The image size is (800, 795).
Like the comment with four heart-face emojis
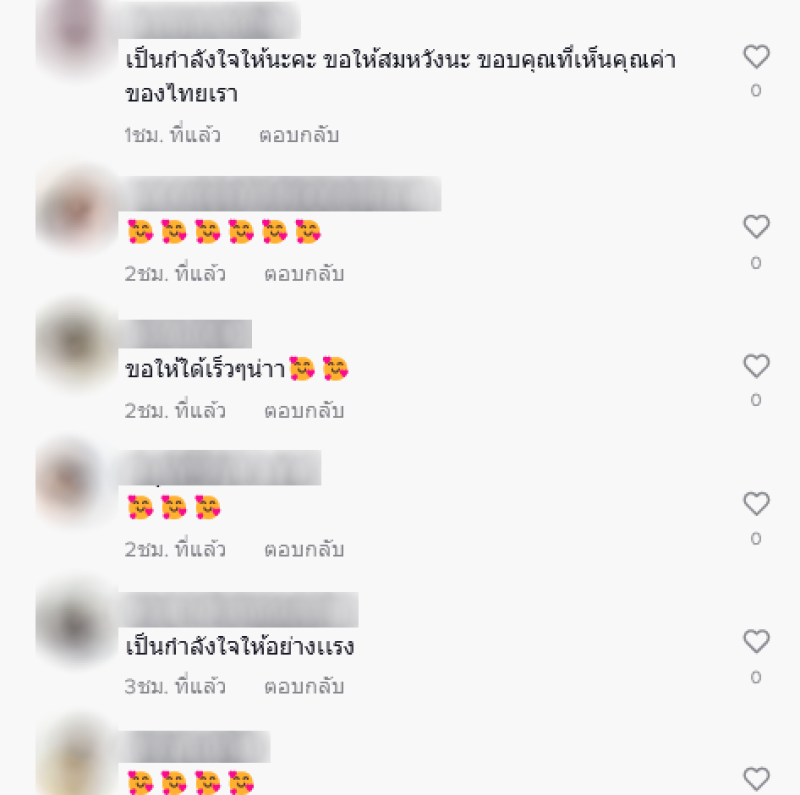756,778
